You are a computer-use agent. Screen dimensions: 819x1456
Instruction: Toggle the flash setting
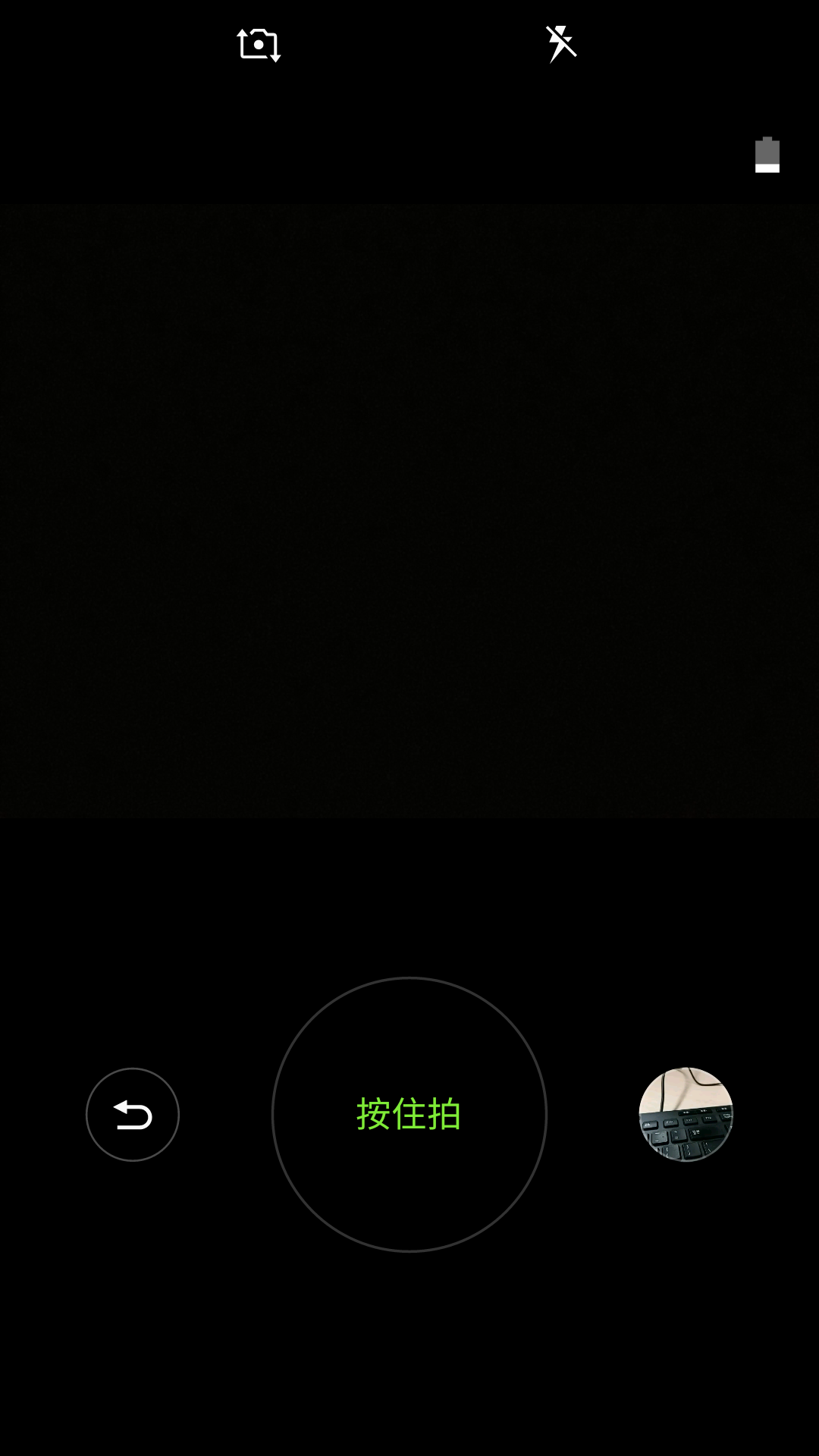click(x=561, y=44)
